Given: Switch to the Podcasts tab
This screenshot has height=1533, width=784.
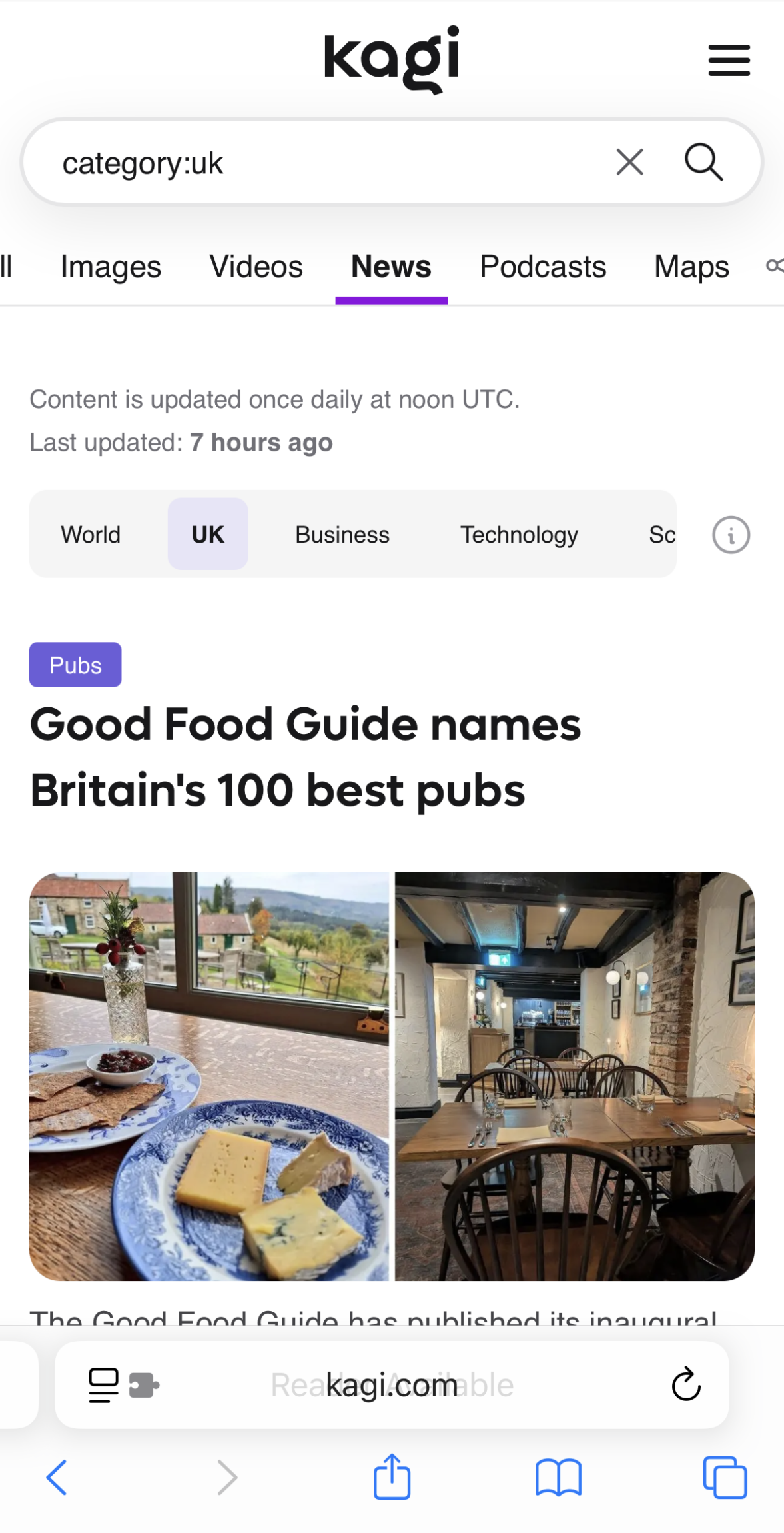Looking at the screenshot, I should coord(542,267).
